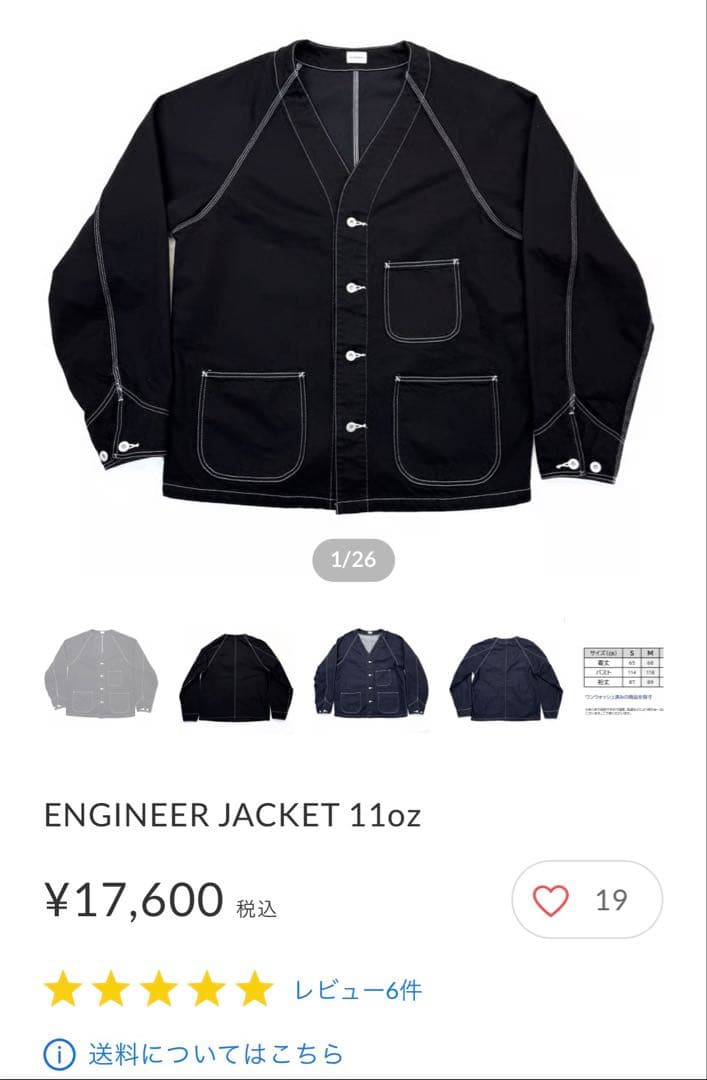
Task: Select the faded grey jacket front thumbnail
Action: [101, 675]
